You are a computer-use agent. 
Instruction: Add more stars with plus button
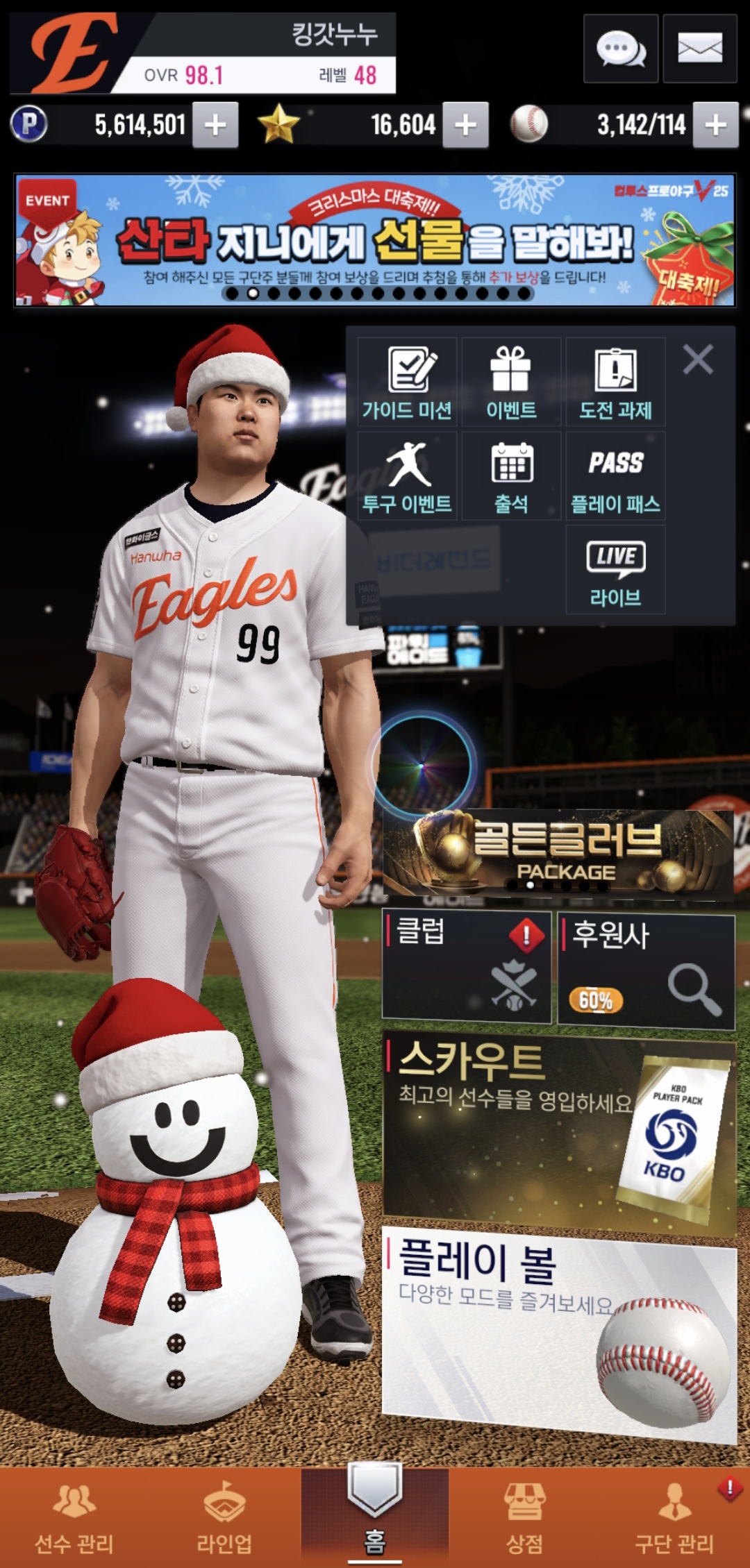465,125
